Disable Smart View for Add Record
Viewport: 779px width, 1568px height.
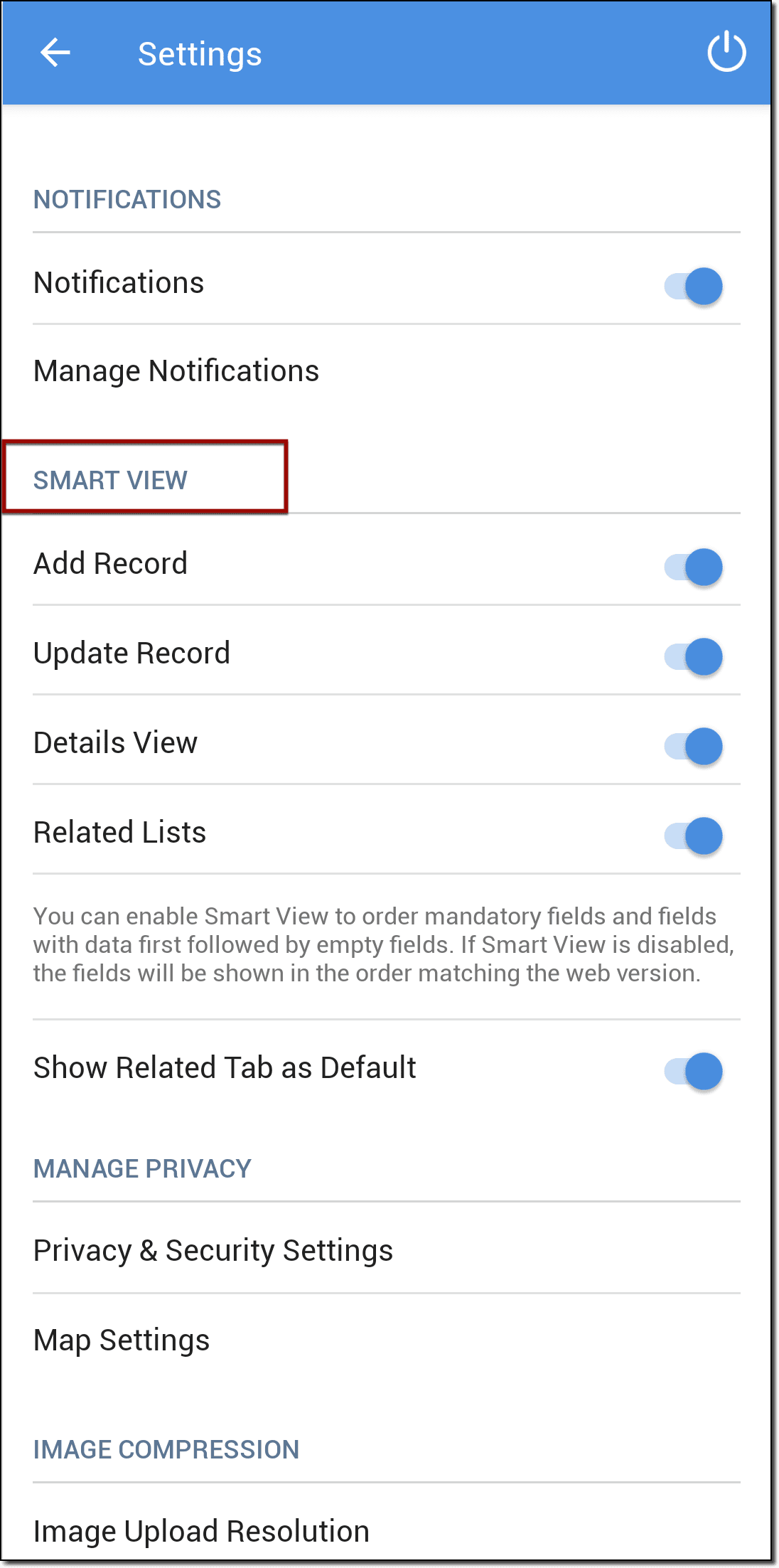(694, 567)
